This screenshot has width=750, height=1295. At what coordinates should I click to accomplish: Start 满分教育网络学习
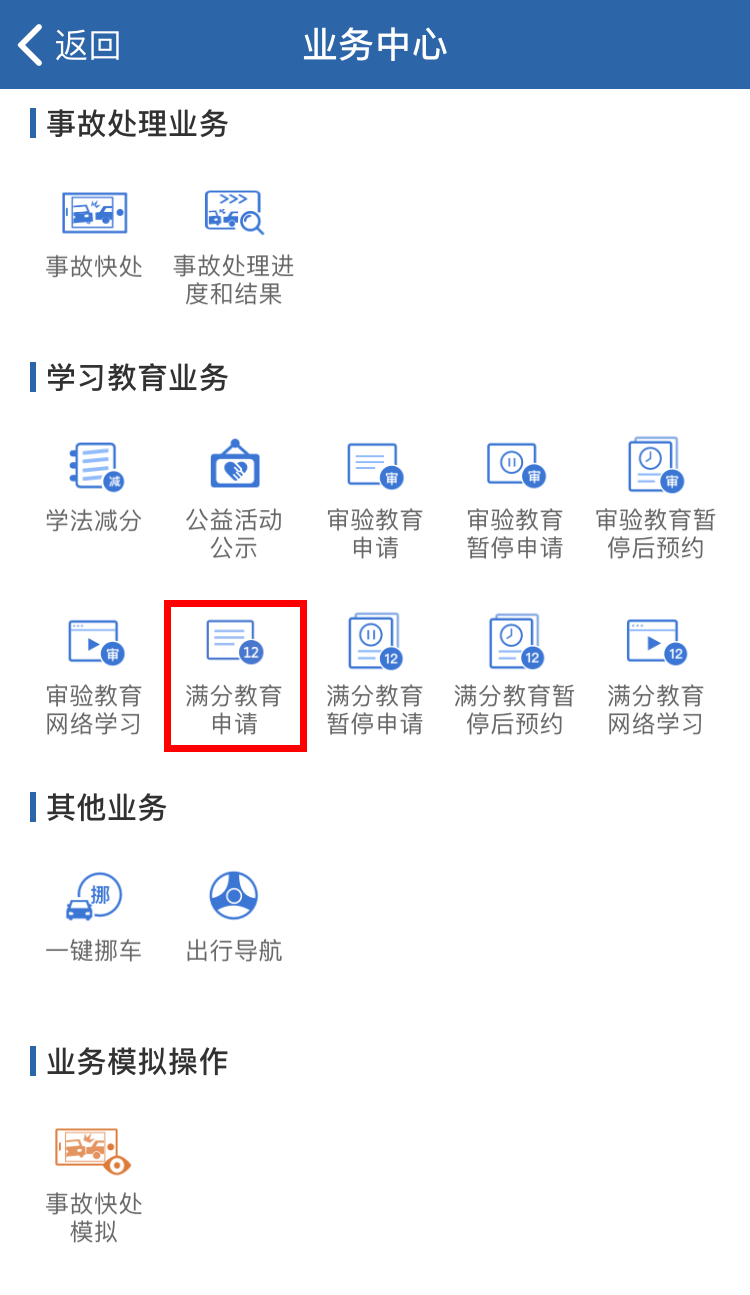pyautogui.click(x=656, y=675)
